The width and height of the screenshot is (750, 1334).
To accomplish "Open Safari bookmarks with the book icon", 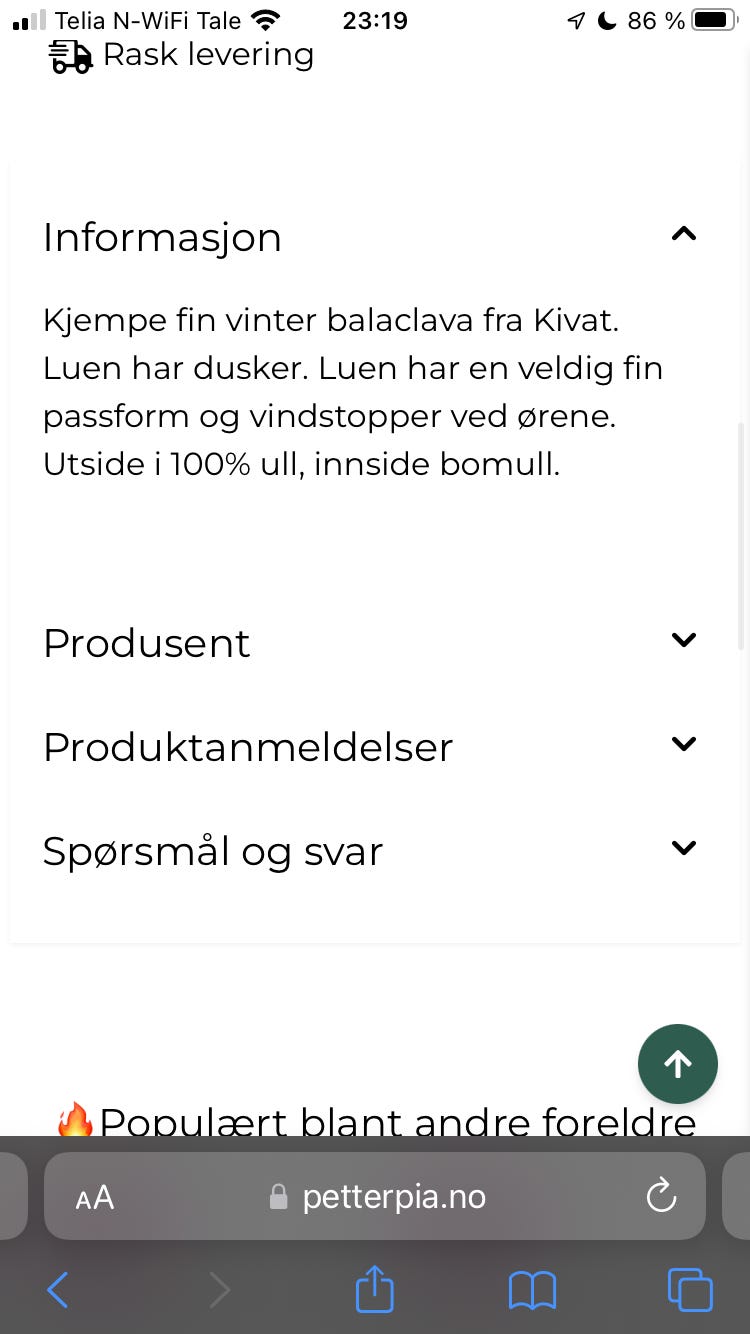I will click(x=532, y=1290).
